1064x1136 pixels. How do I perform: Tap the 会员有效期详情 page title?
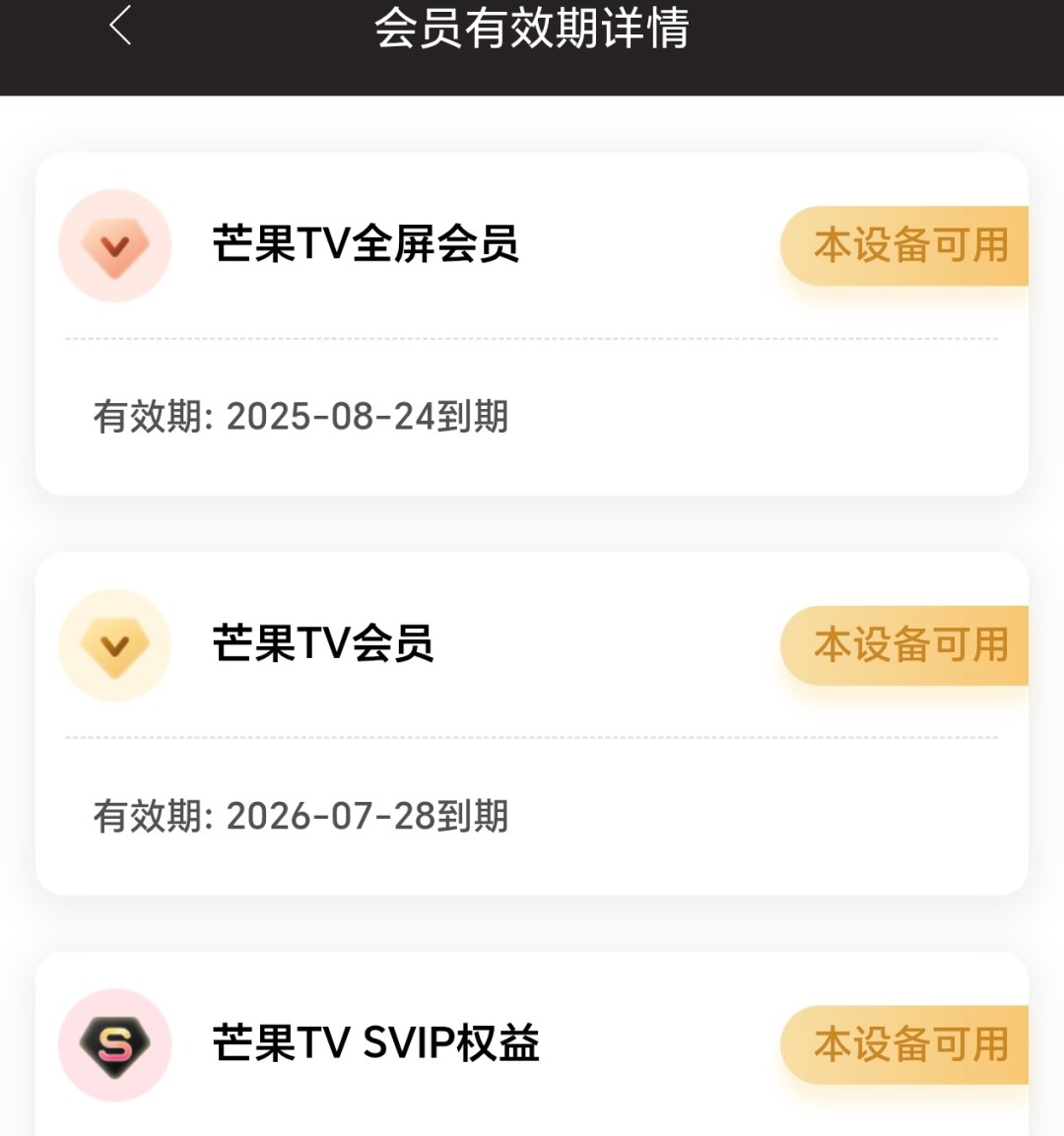(532, 30)
